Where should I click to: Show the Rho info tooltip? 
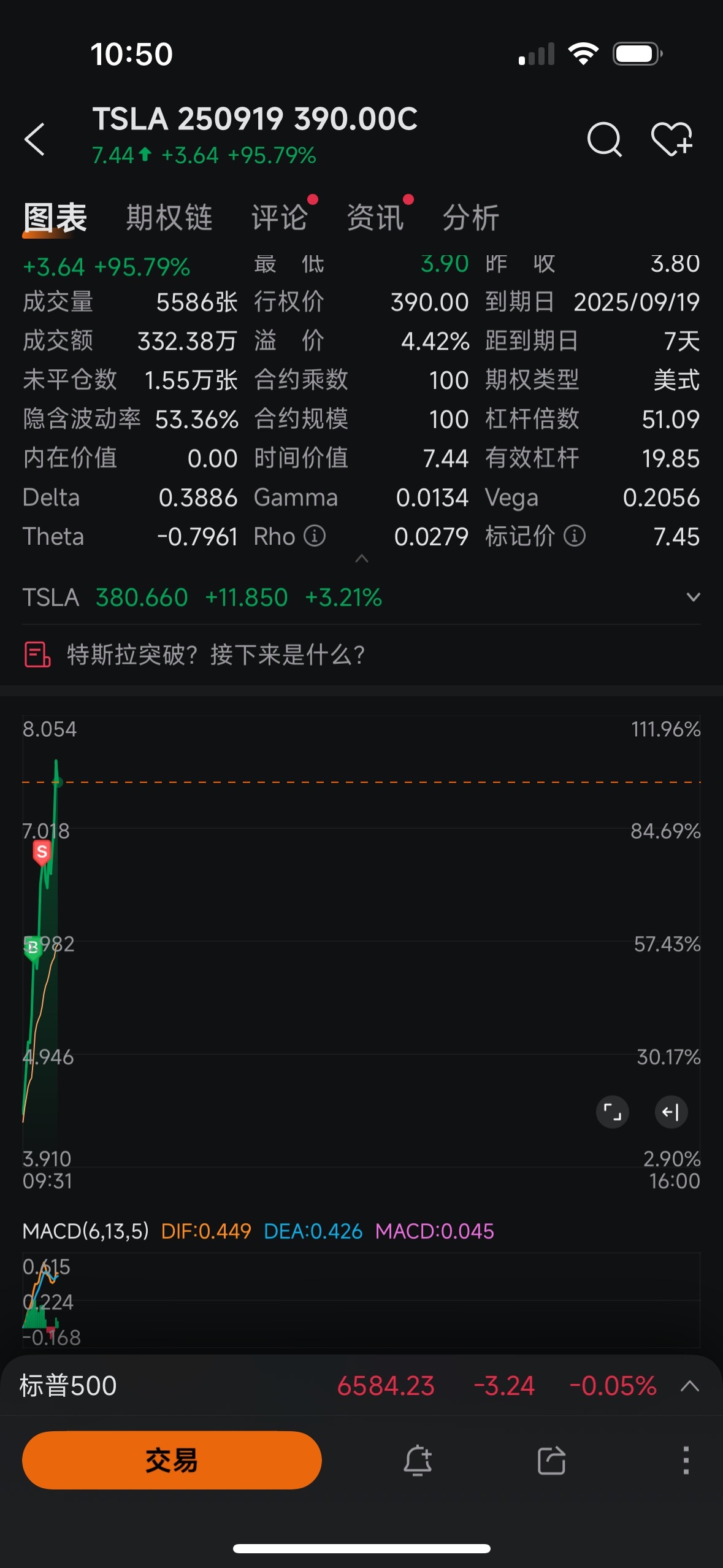(x=315, y=536)
